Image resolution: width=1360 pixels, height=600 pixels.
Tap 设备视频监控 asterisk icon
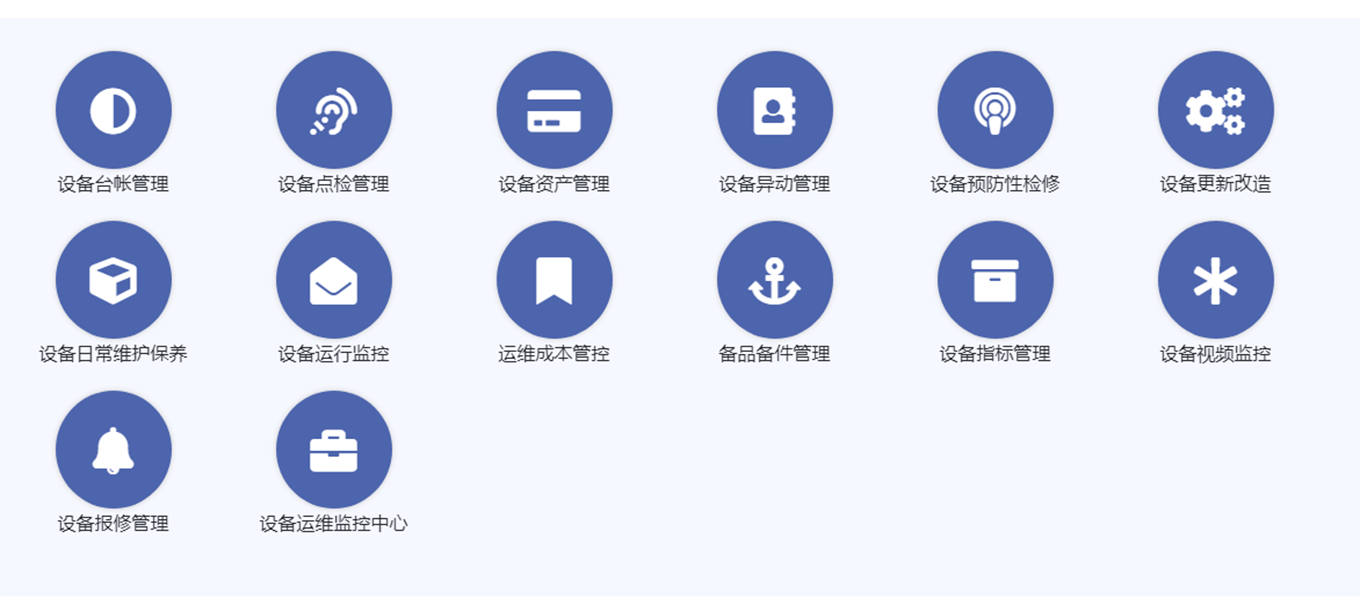pos(1216,280)
